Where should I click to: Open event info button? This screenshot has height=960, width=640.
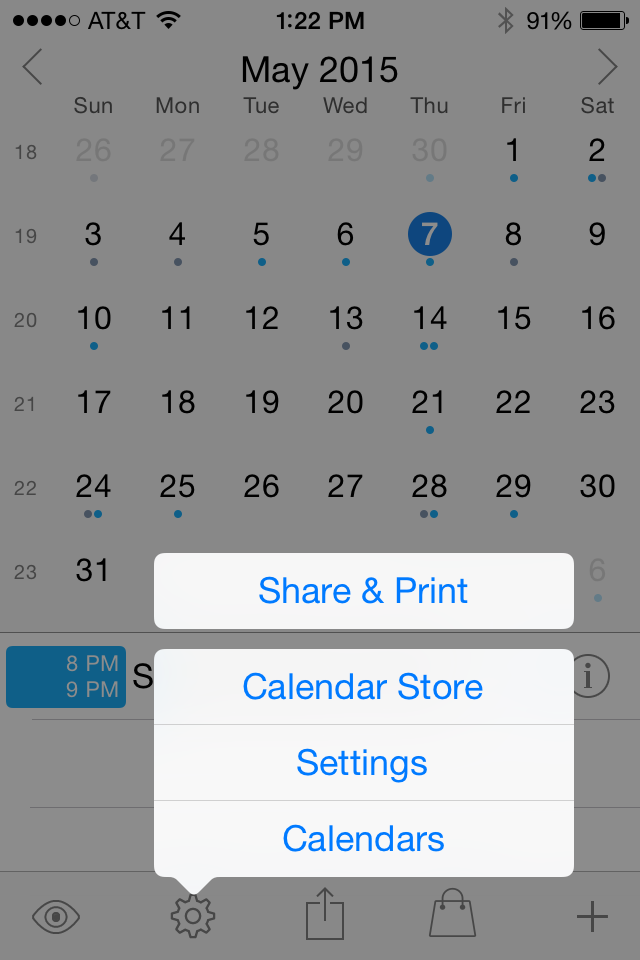[590, 677]
